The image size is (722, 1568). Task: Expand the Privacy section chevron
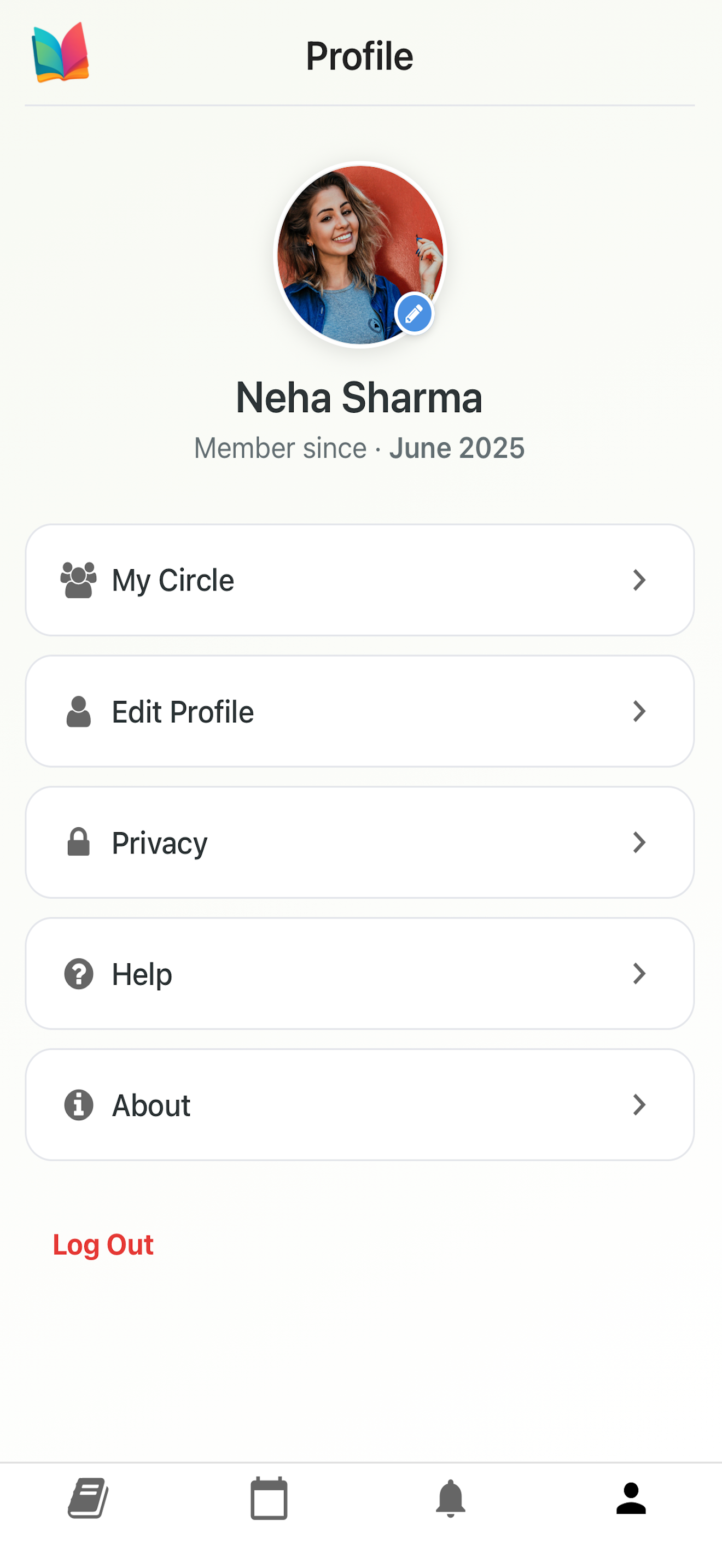click(x=639, y=842)
